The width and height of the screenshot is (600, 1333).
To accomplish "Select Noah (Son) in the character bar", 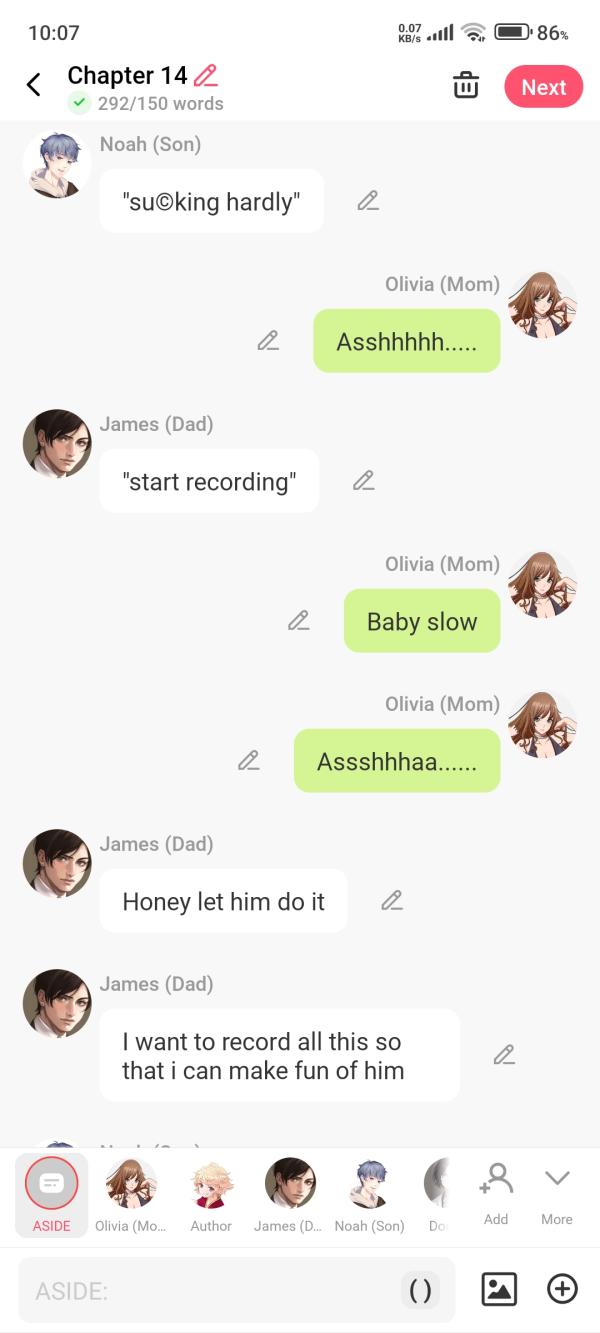I will 370,1194.
